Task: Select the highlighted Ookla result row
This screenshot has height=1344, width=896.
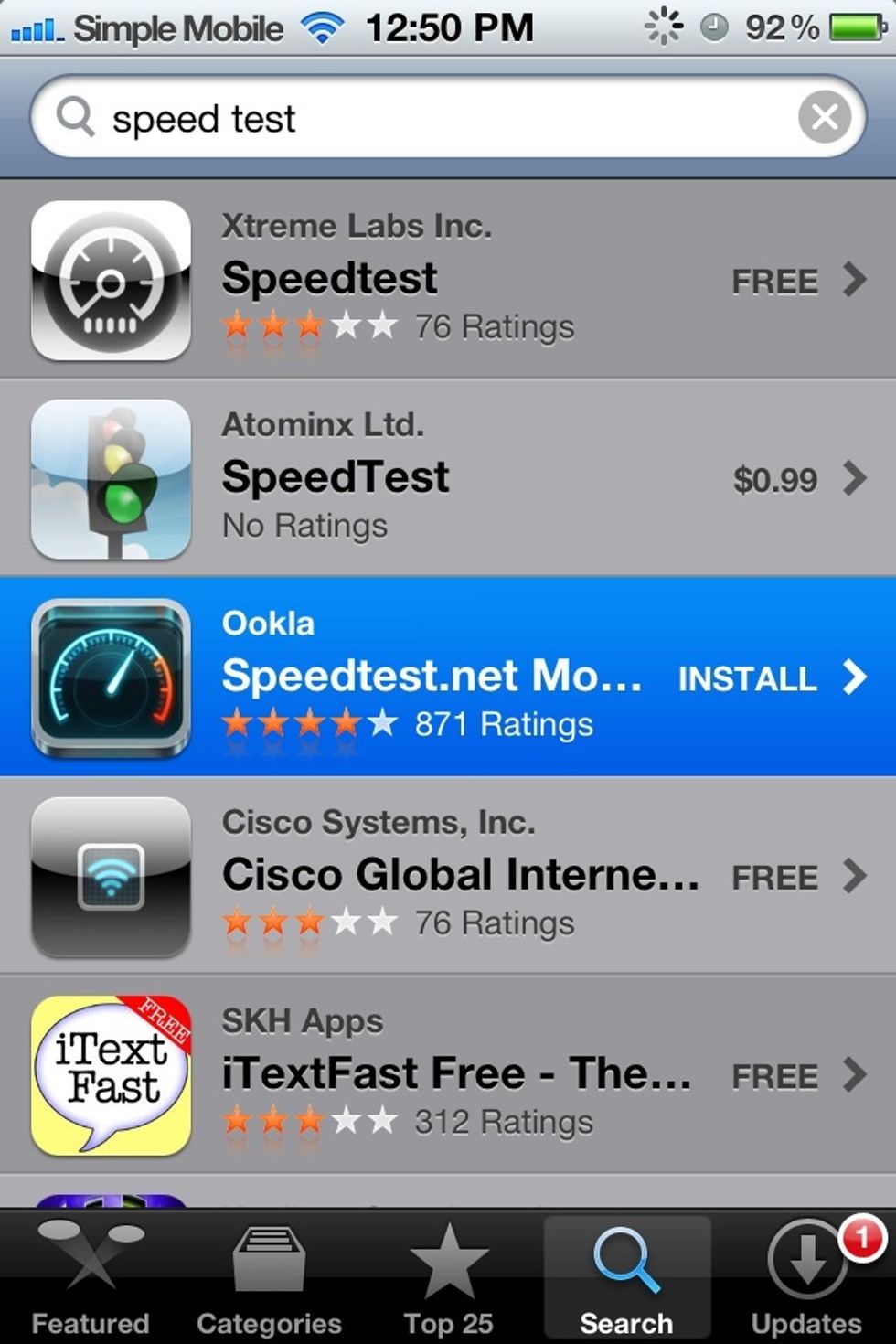Action: coord(448,677)
